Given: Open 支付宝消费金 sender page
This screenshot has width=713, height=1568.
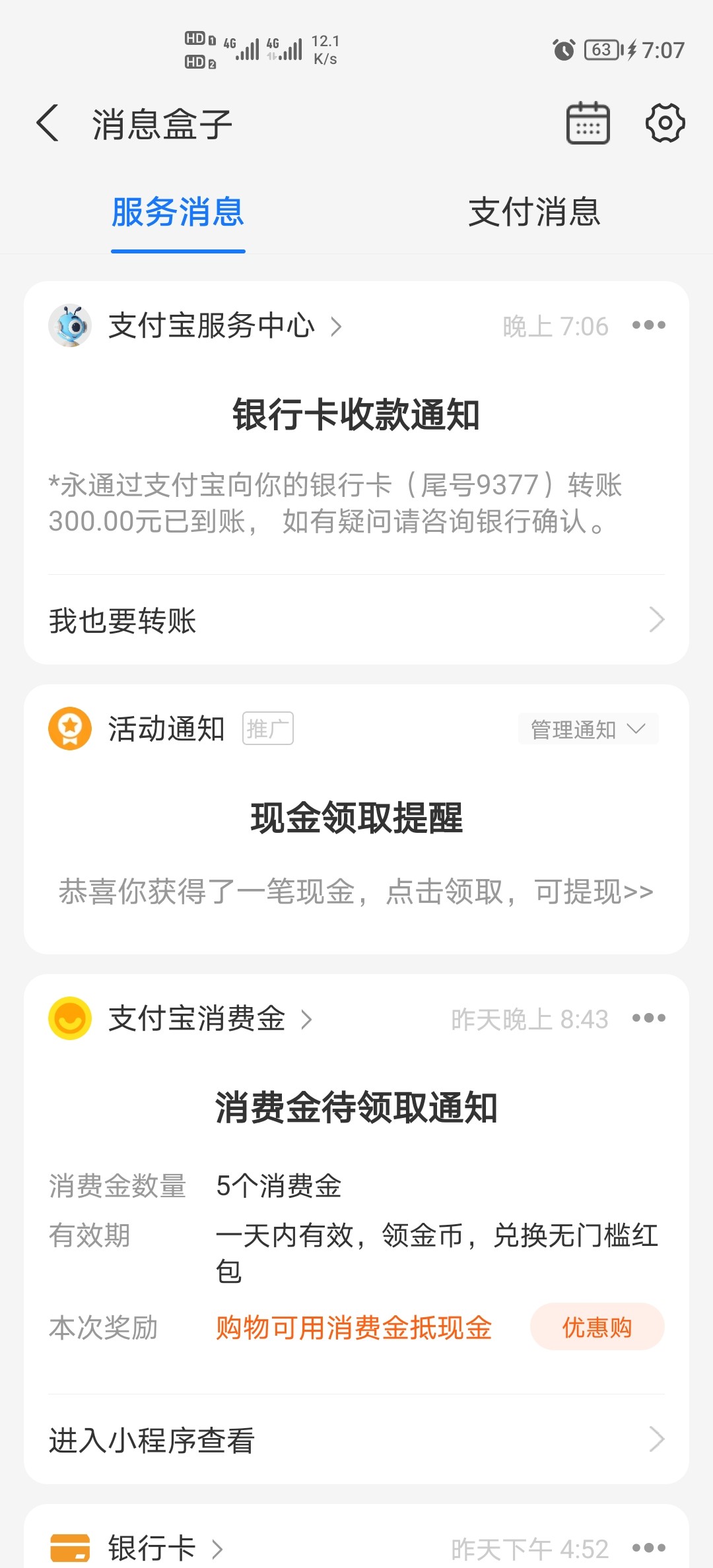Looking at the screenshot, I should (197, 1019).
